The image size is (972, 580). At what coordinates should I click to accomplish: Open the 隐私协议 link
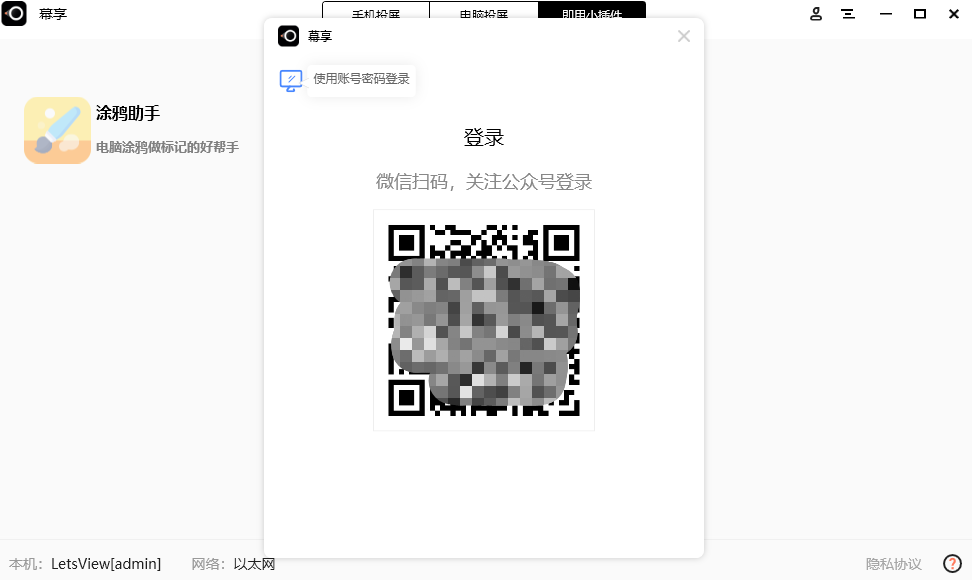[893, 564]
